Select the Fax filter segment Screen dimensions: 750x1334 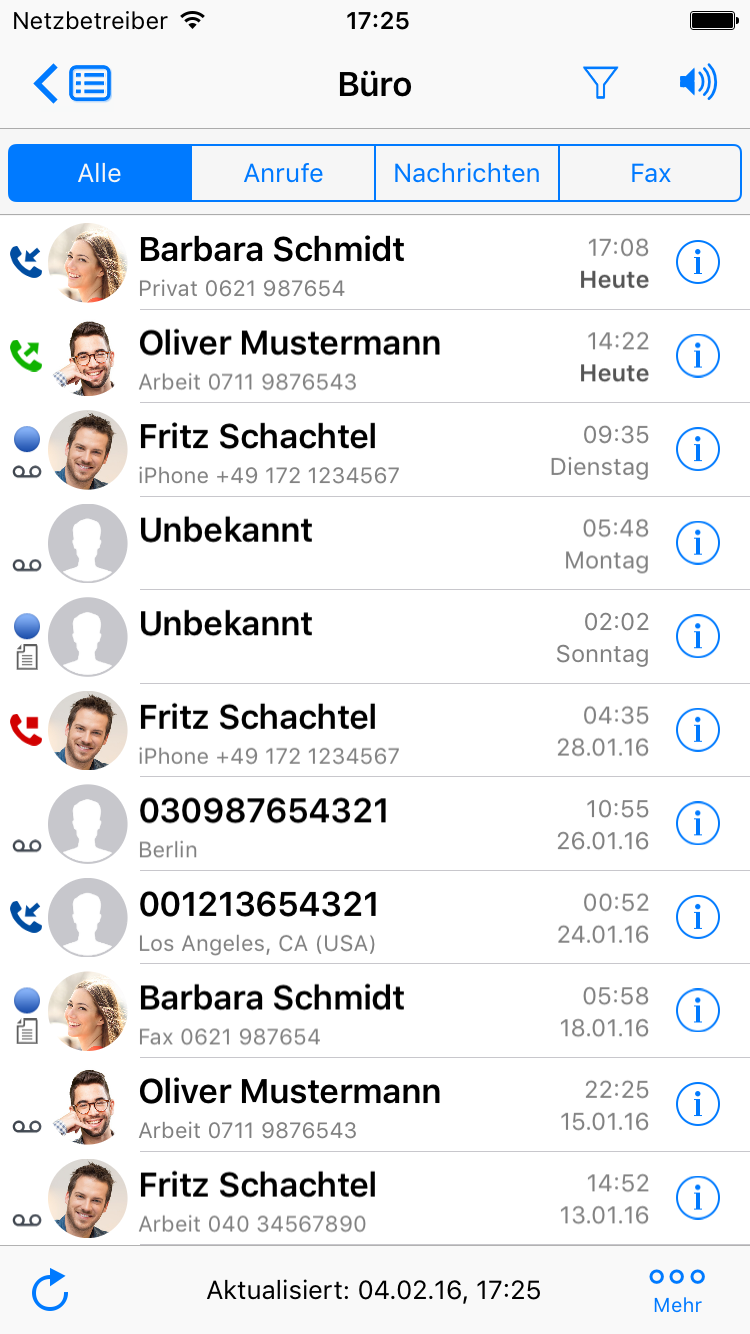point(650,173)
